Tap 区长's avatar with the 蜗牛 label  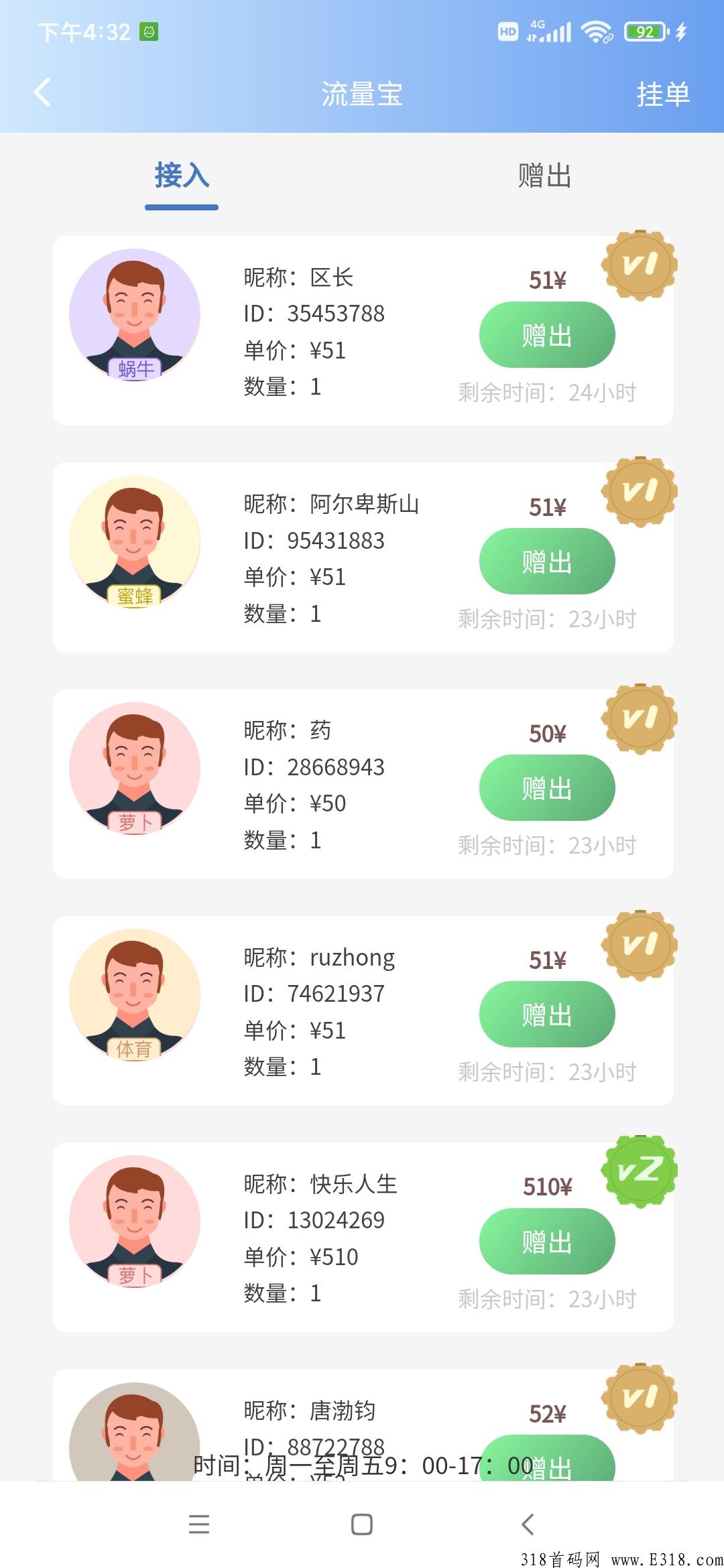click(135, 317)
